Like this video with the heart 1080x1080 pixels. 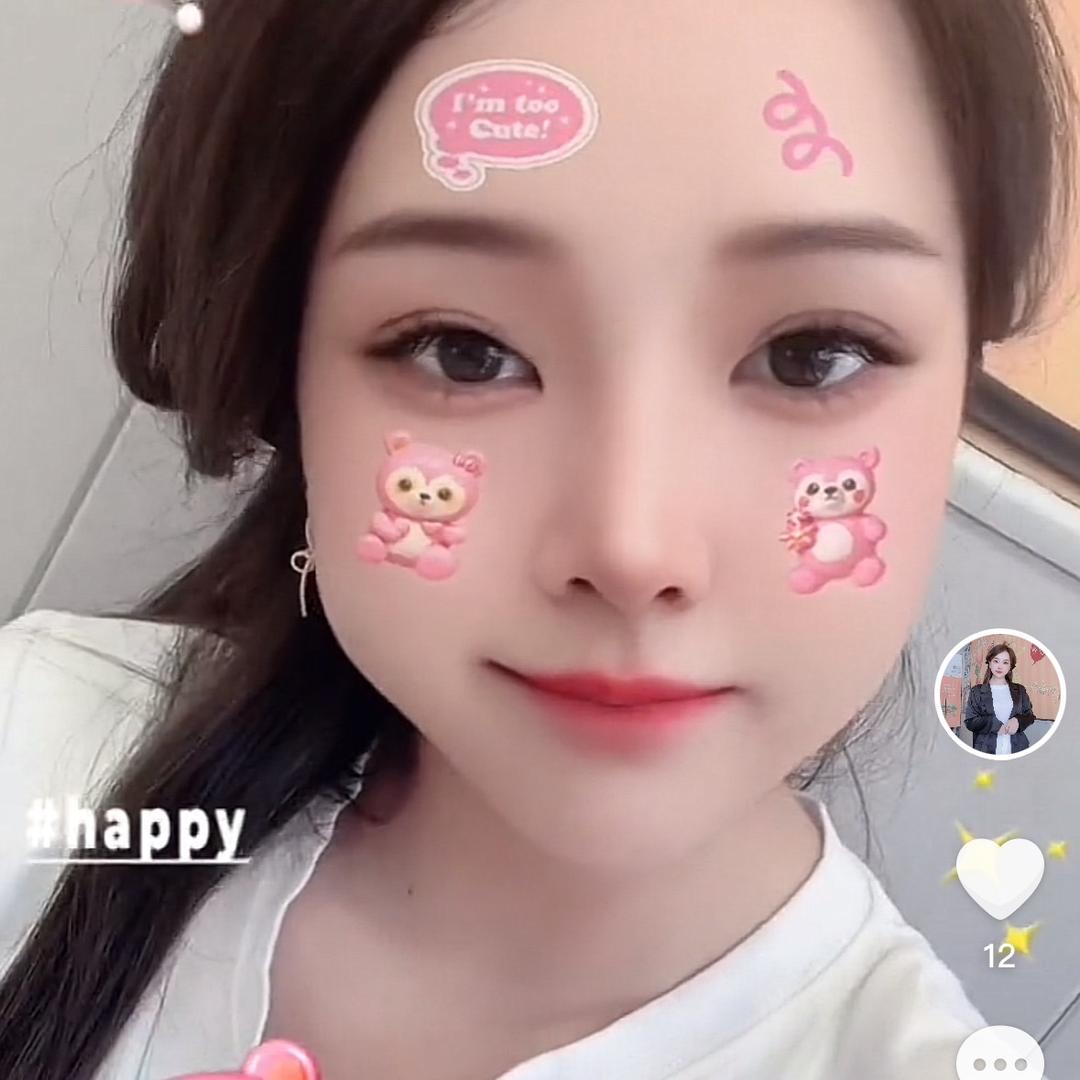point(999,877)
